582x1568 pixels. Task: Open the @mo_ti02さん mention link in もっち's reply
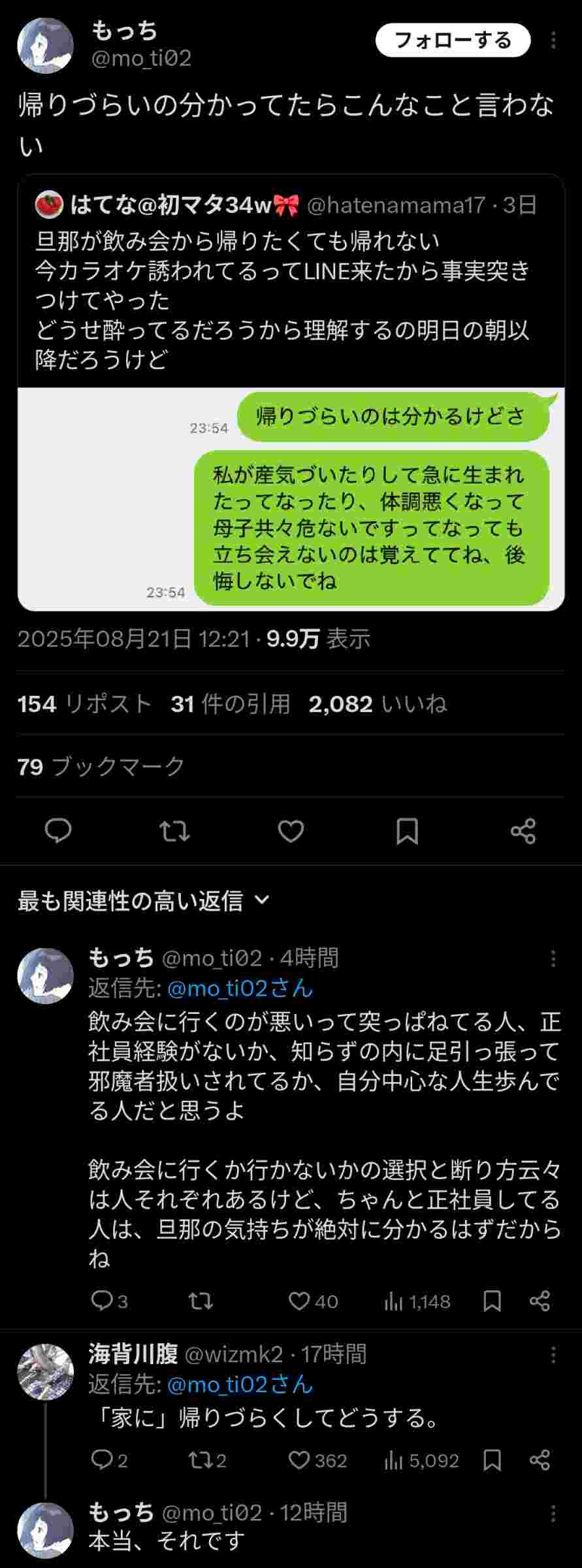(240, 988)
